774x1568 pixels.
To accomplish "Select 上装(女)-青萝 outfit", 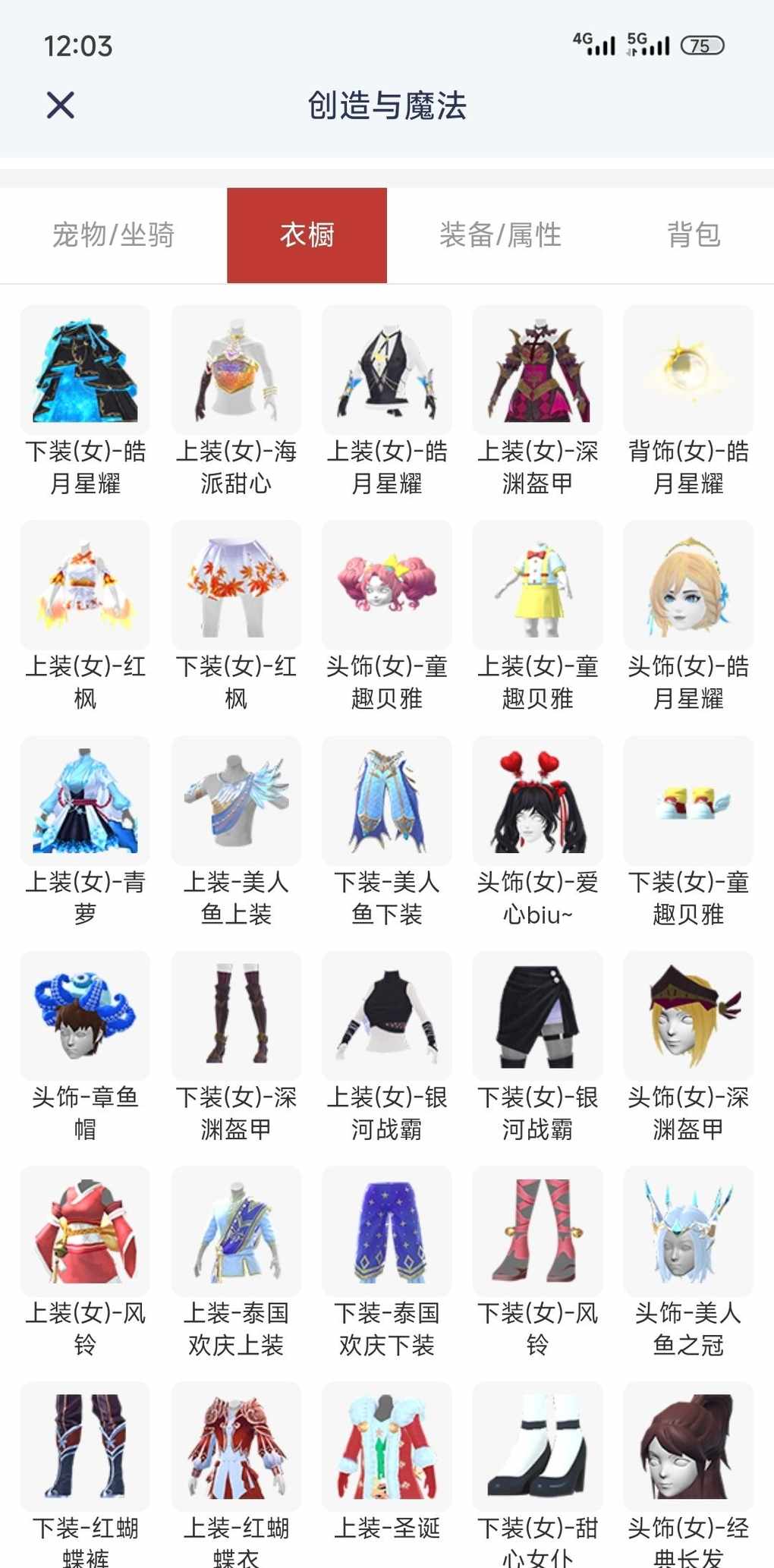I will click(x=85, y=801).
